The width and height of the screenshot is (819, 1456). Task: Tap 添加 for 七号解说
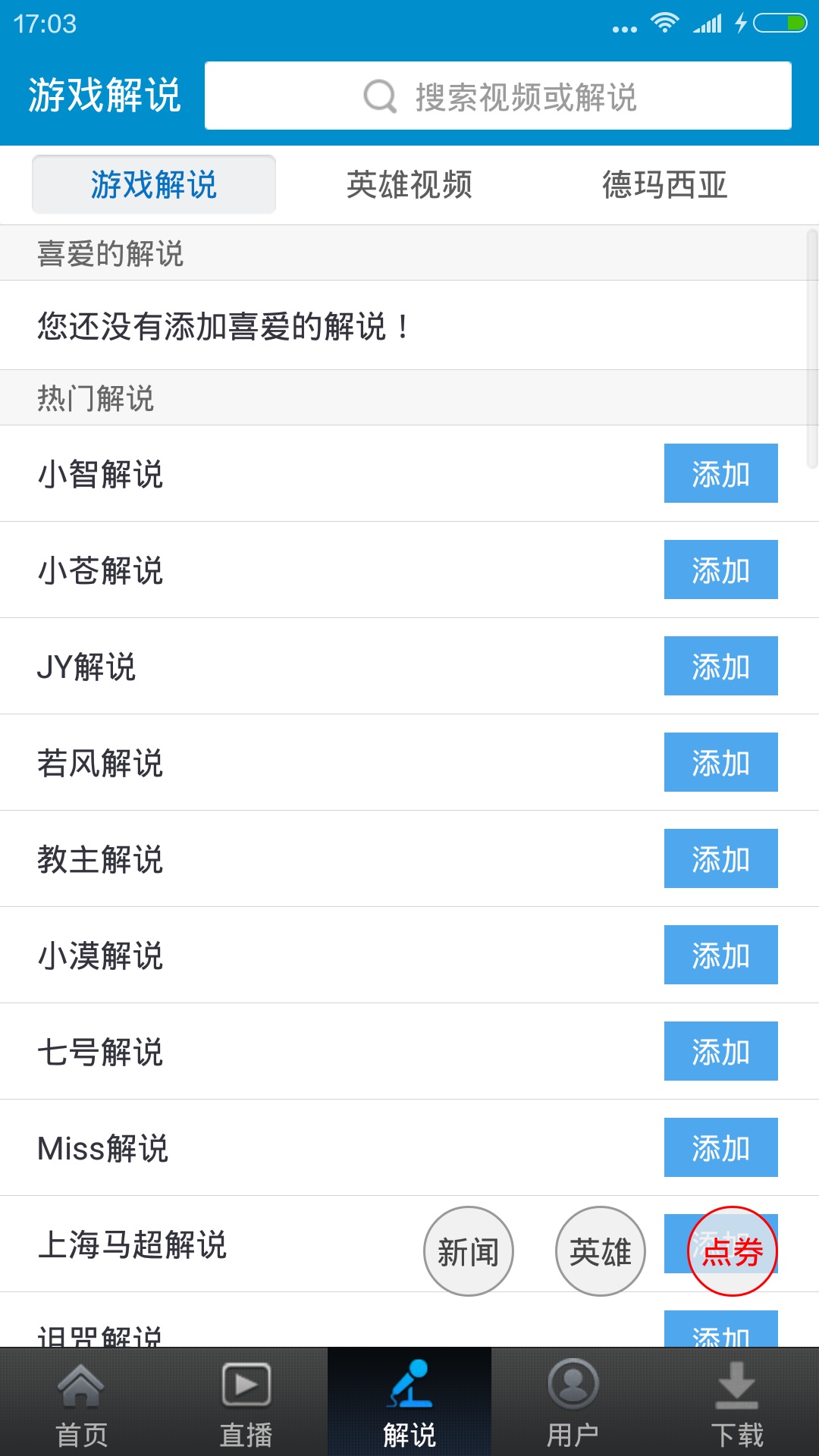click(x=721, y=1051)
